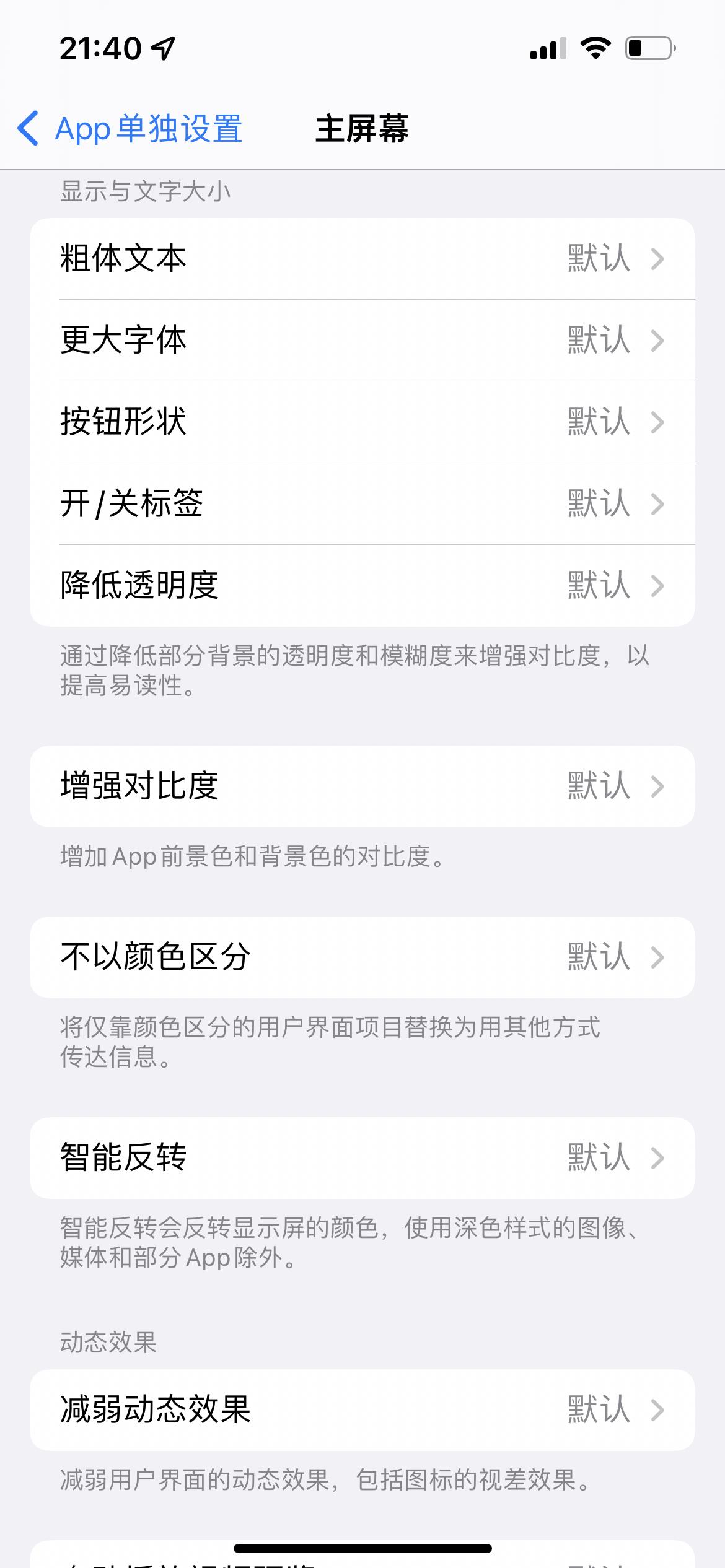
Task: Open the 降低透明度 setting
Action: point(362,585)
